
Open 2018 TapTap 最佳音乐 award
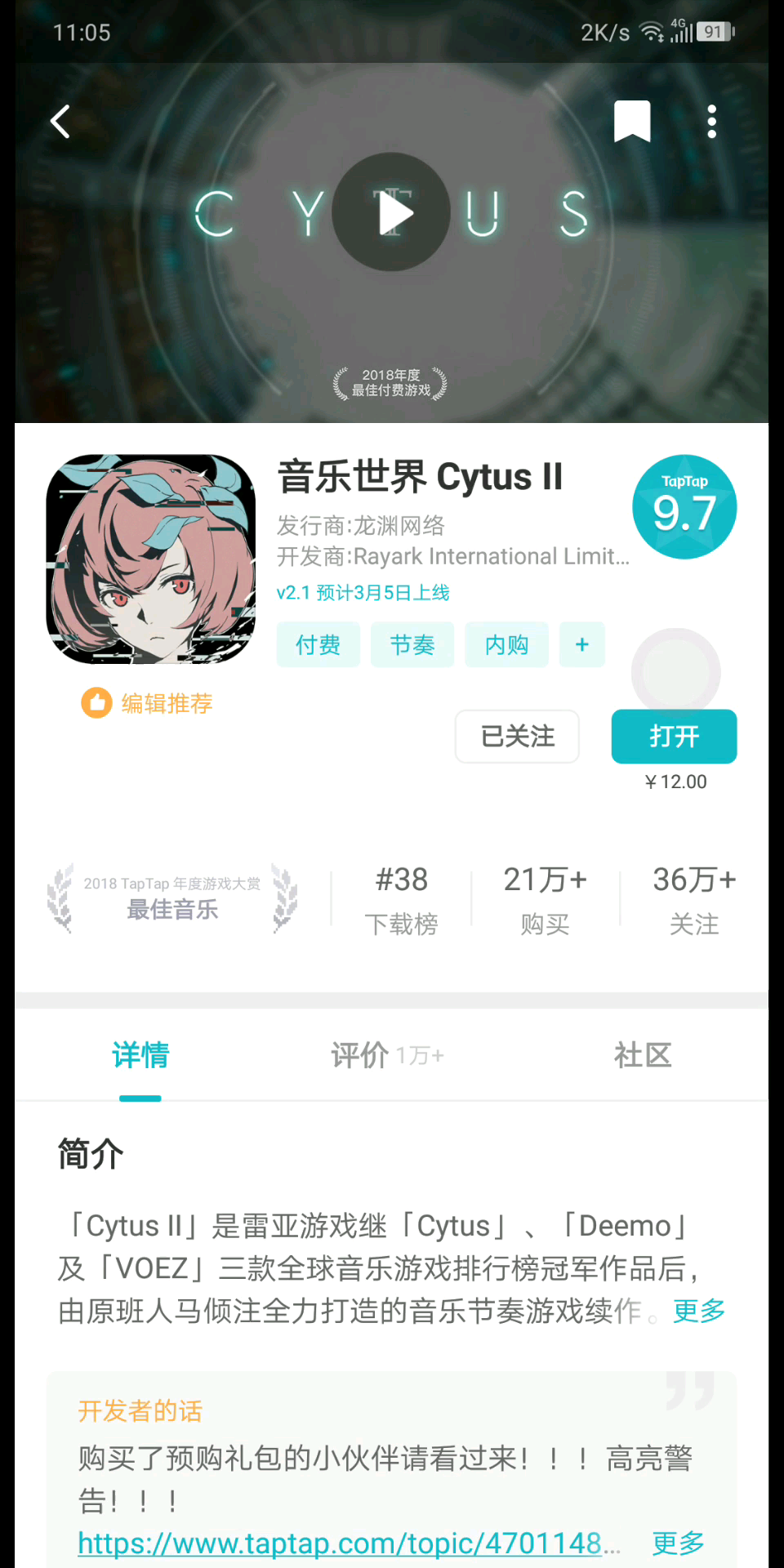172,898
